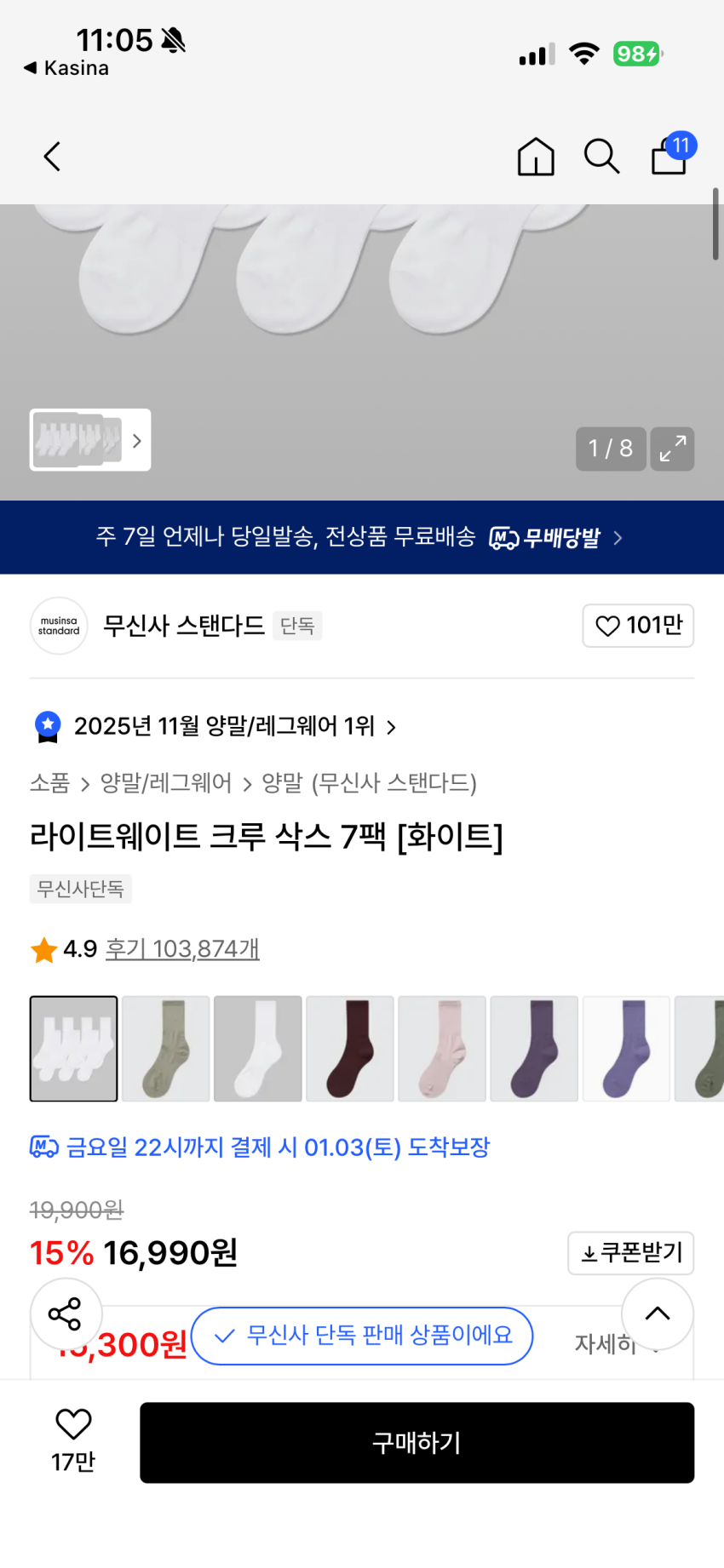Open the home icon in top bar

tap(536, 157)
